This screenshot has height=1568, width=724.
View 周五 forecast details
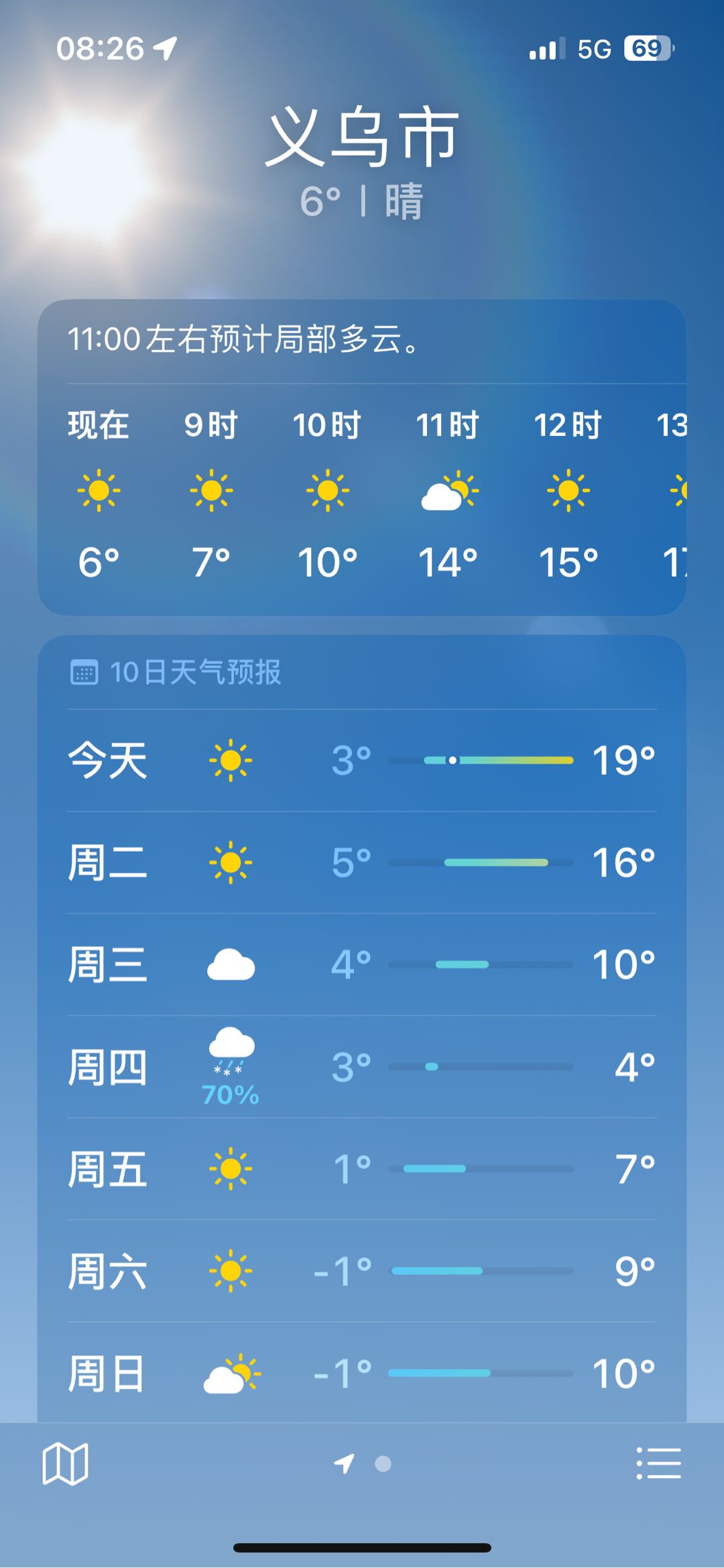coord(362,1169)
